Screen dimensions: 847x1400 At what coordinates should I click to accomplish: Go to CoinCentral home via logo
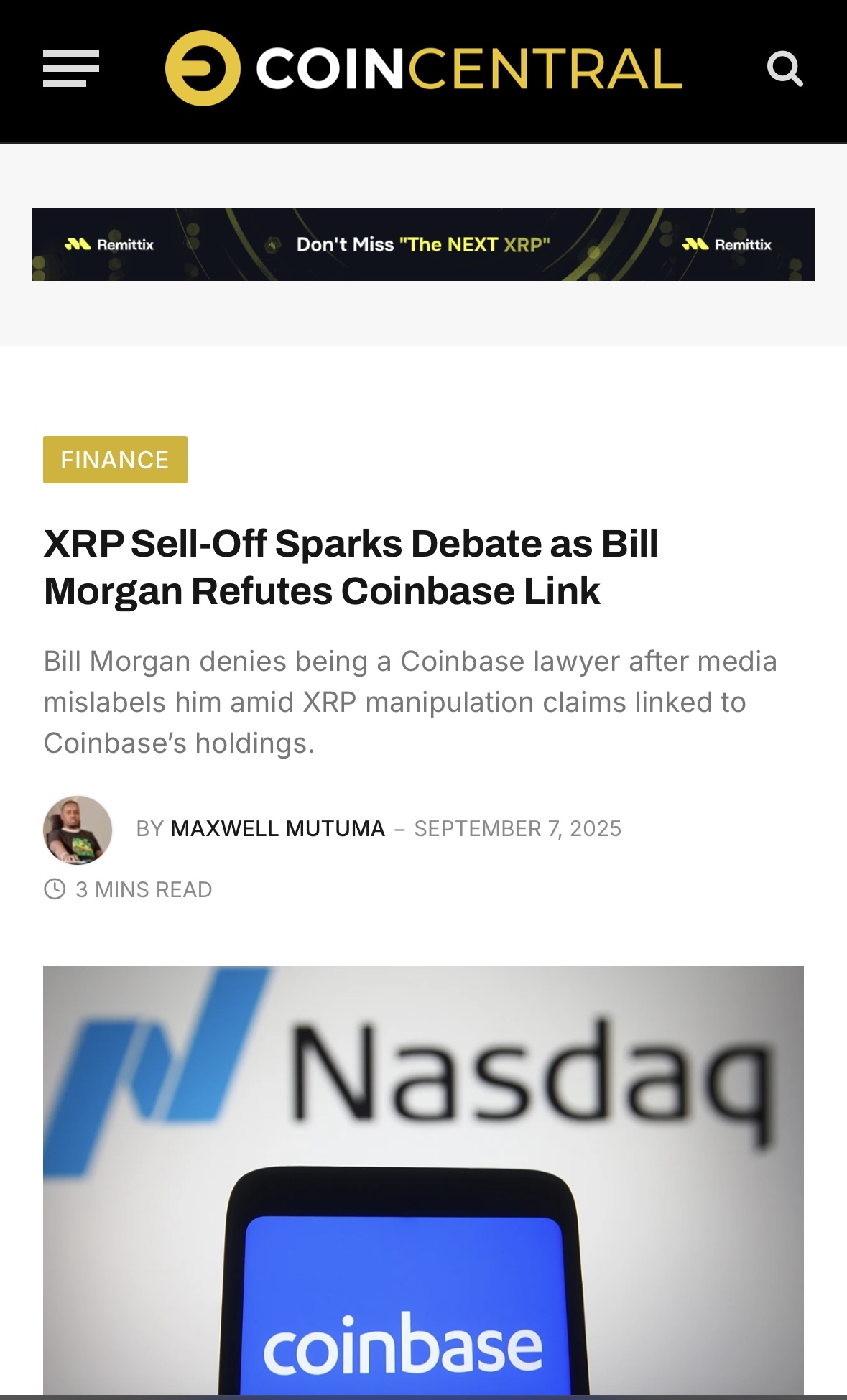tap(423, 68)
